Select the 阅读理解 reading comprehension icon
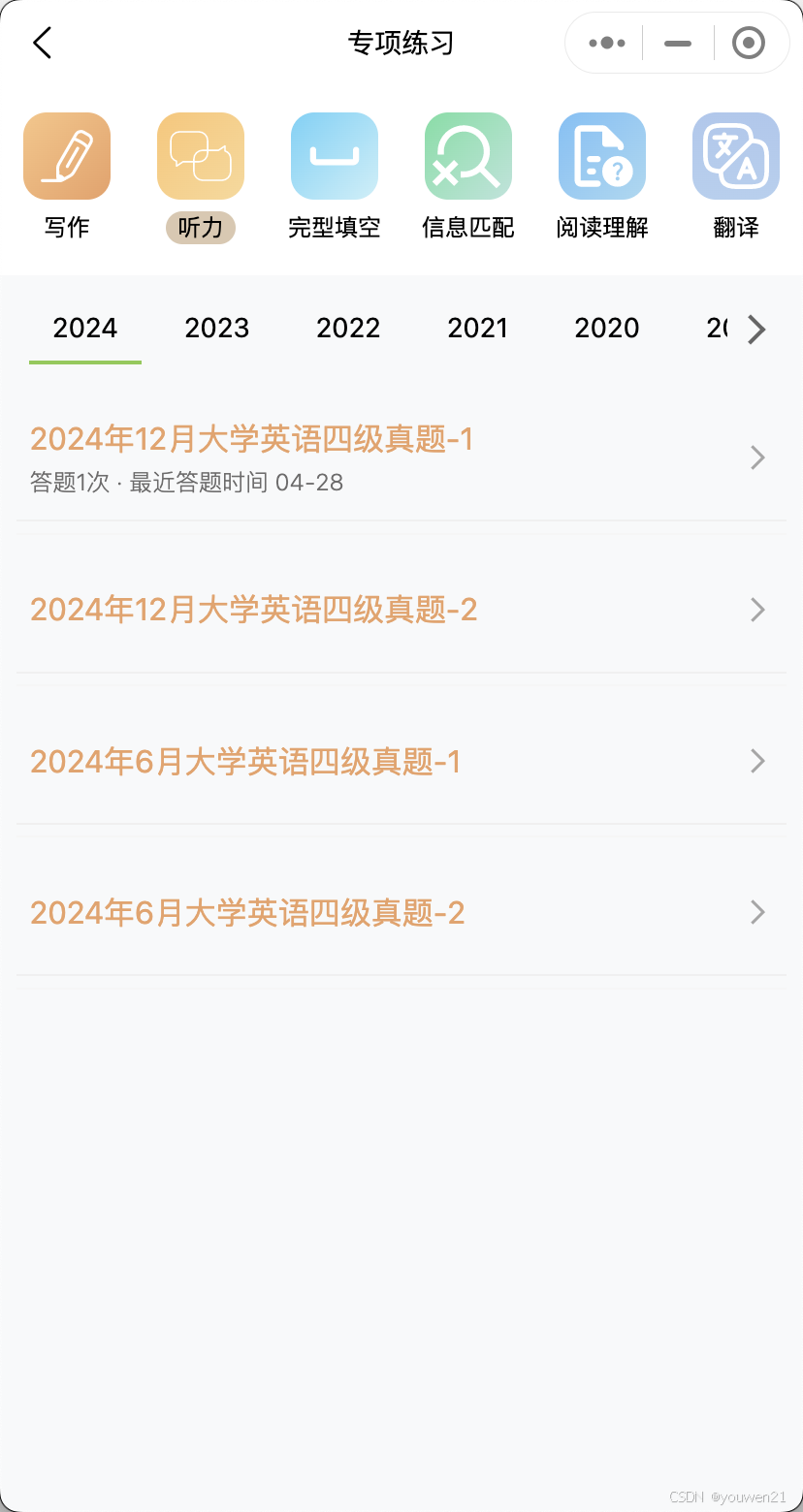 601,155
